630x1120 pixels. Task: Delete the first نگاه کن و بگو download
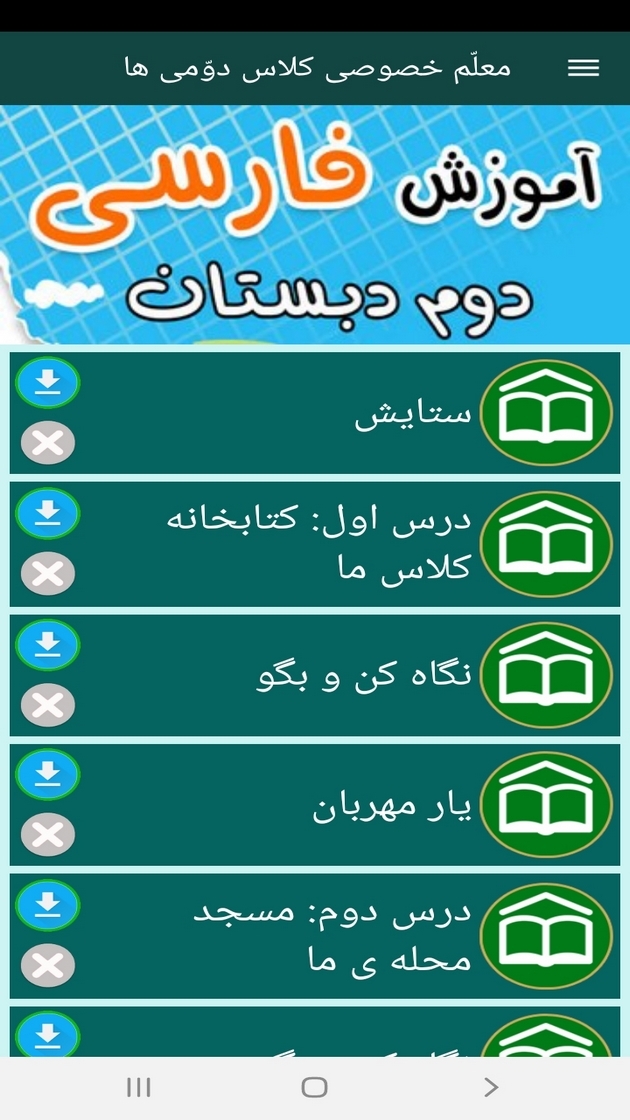48,705
